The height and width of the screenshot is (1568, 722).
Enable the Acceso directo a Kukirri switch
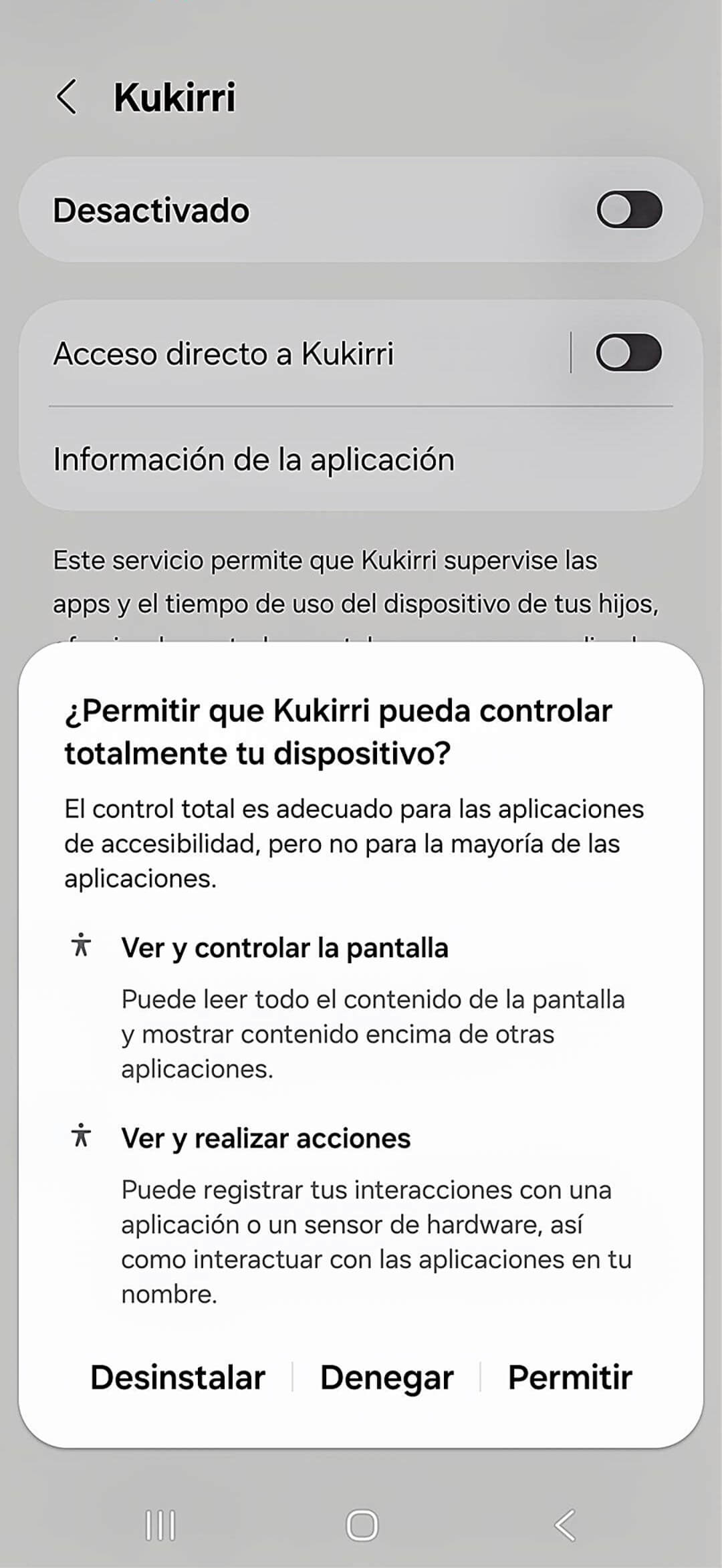(x=629, y=353)
